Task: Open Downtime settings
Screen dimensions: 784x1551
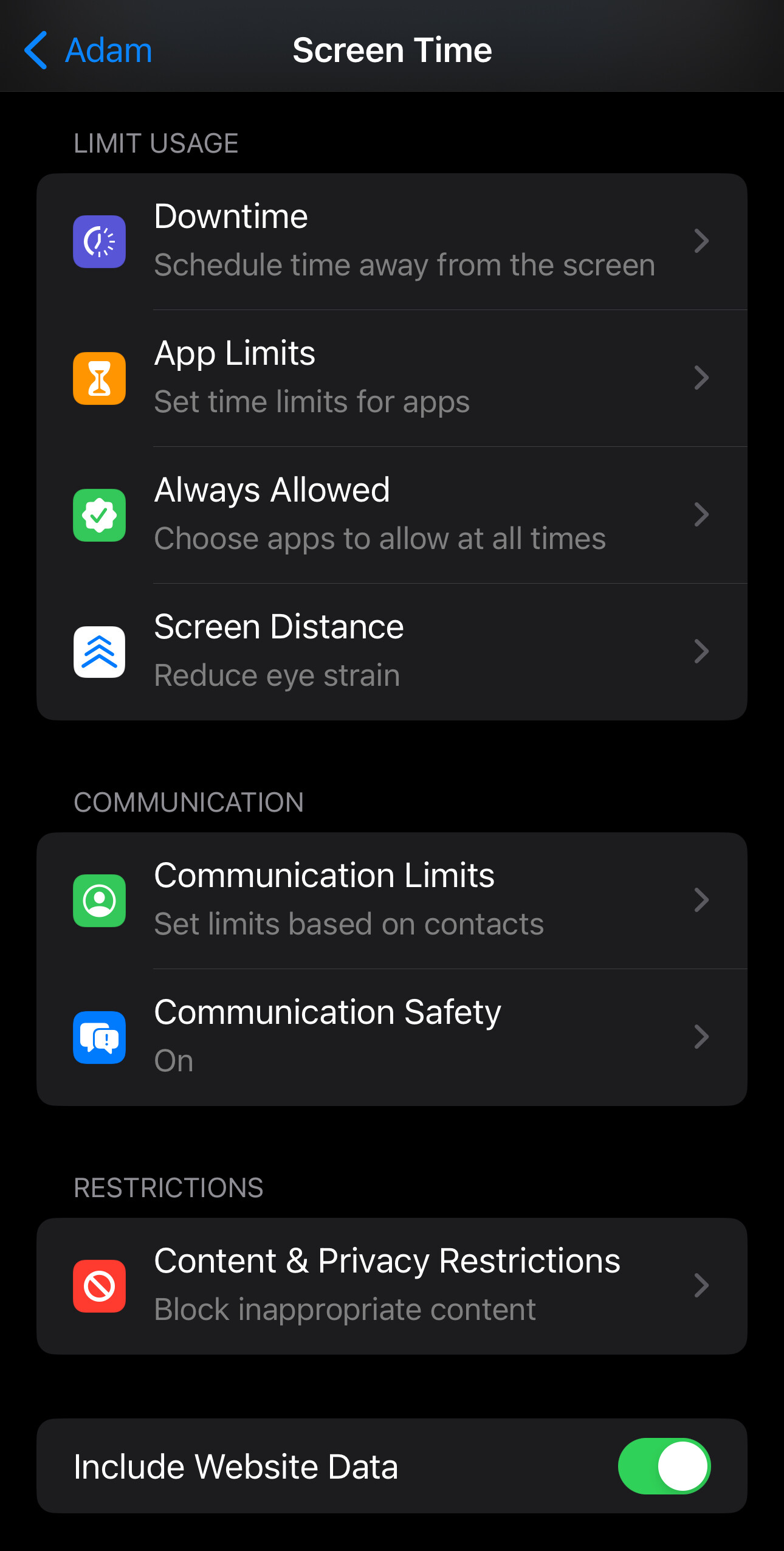Action: pos(391,241)
